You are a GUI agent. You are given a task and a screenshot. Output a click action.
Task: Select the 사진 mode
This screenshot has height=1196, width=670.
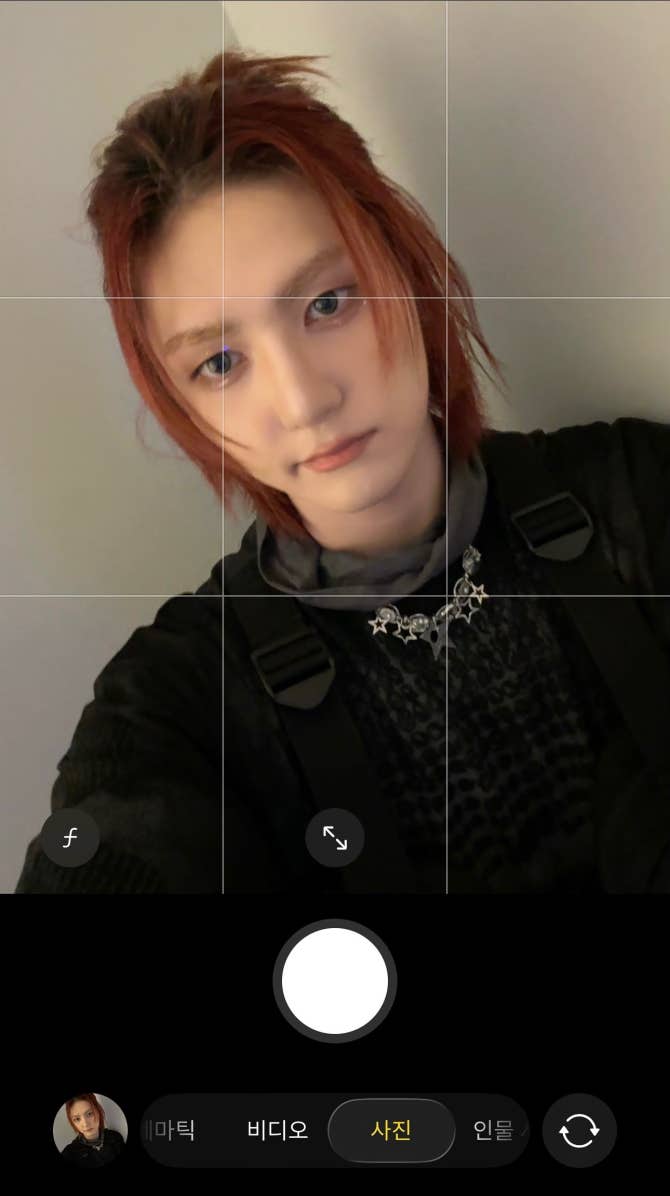point(391,1131)
